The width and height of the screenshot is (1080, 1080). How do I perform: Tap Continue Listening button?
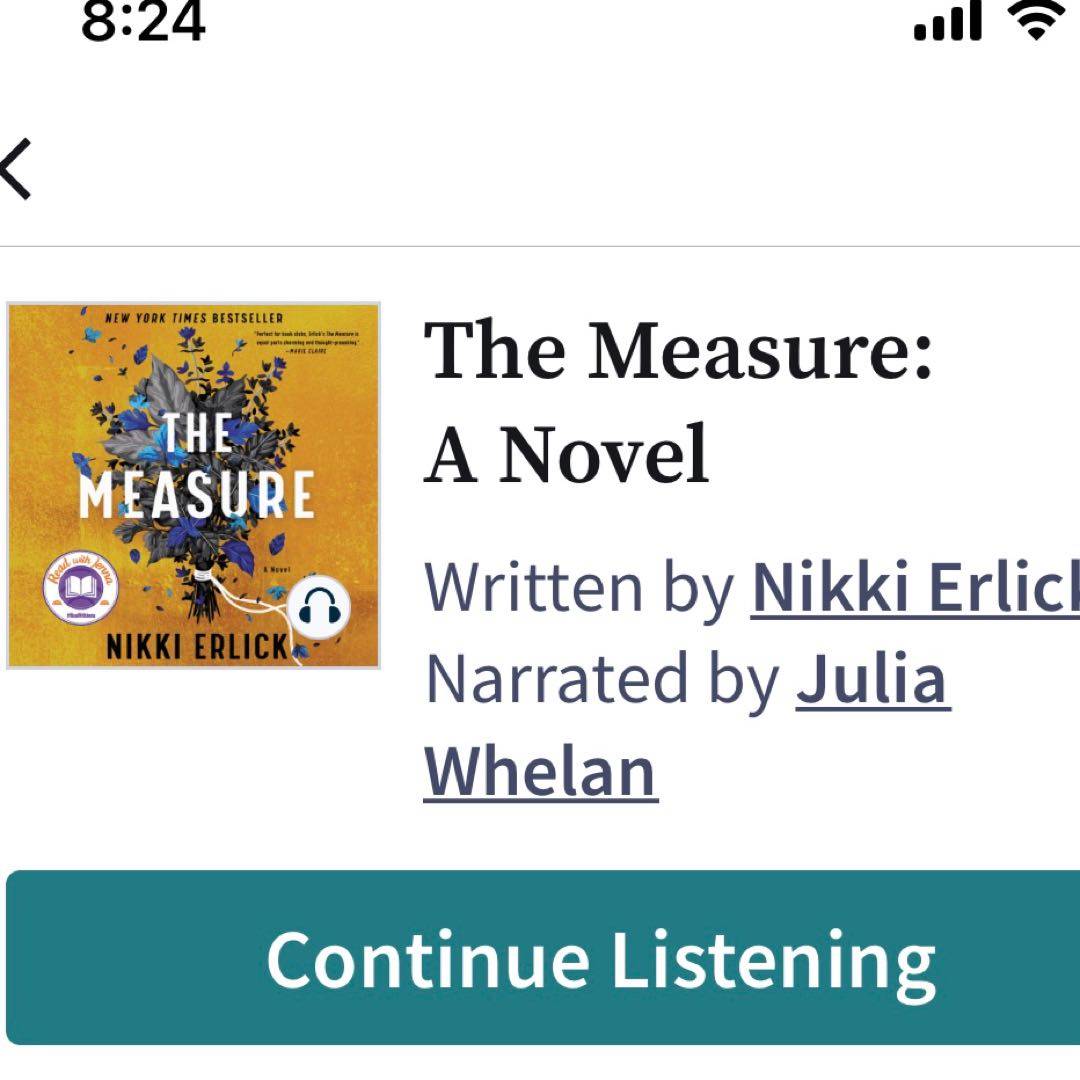(545, 958)
